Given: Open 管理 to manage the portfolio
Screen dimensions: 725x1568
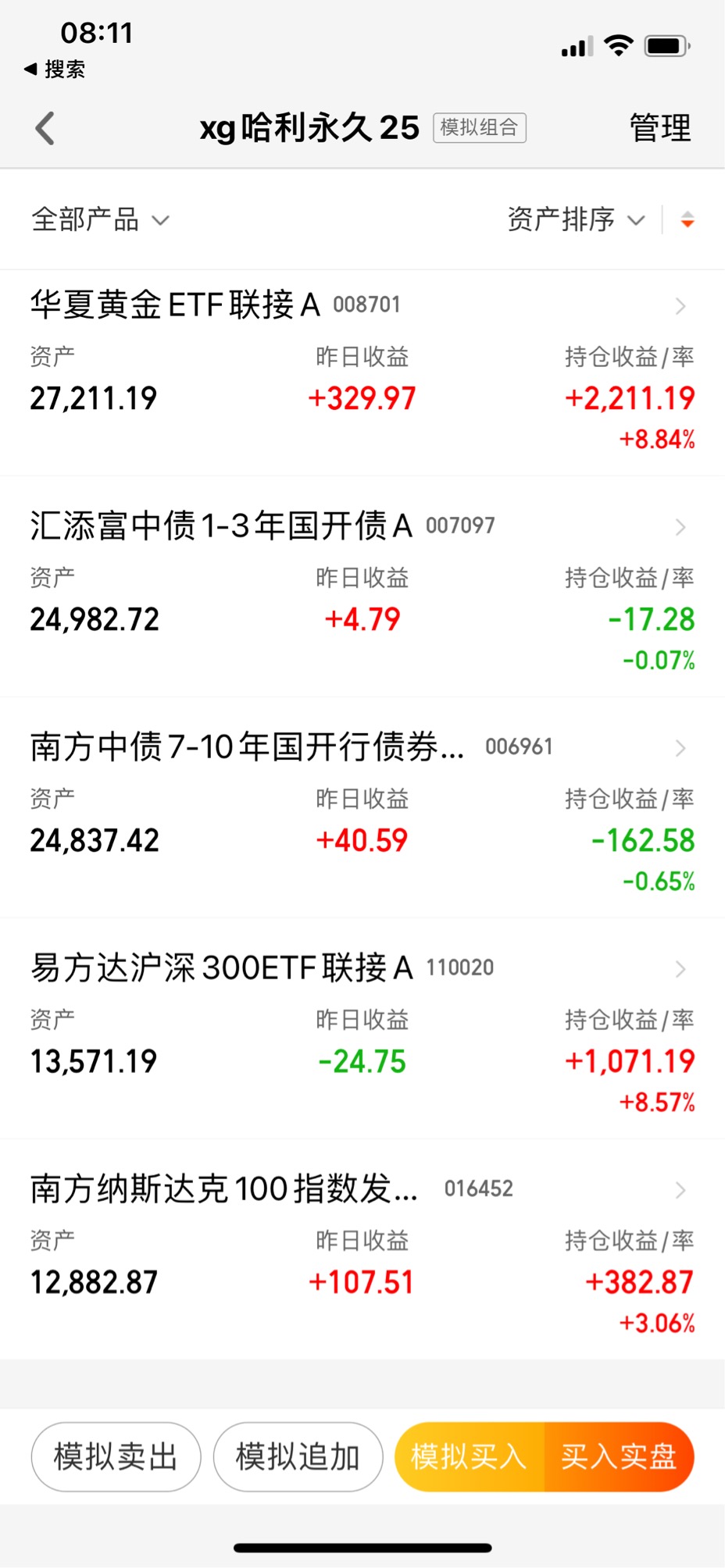Looking at the screenshot, I should tap(660, 128).
